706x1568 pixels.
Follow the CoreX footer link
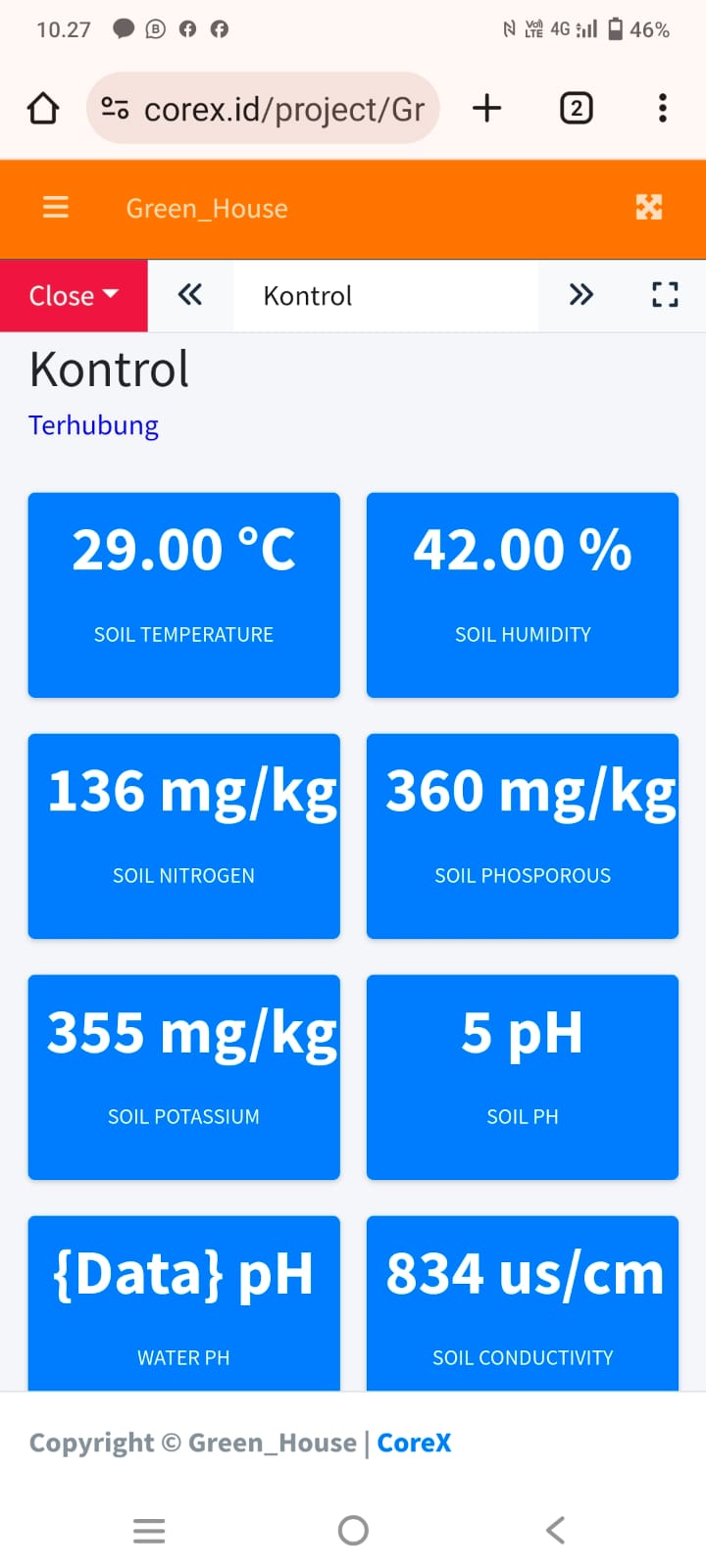click(414, 1443)
